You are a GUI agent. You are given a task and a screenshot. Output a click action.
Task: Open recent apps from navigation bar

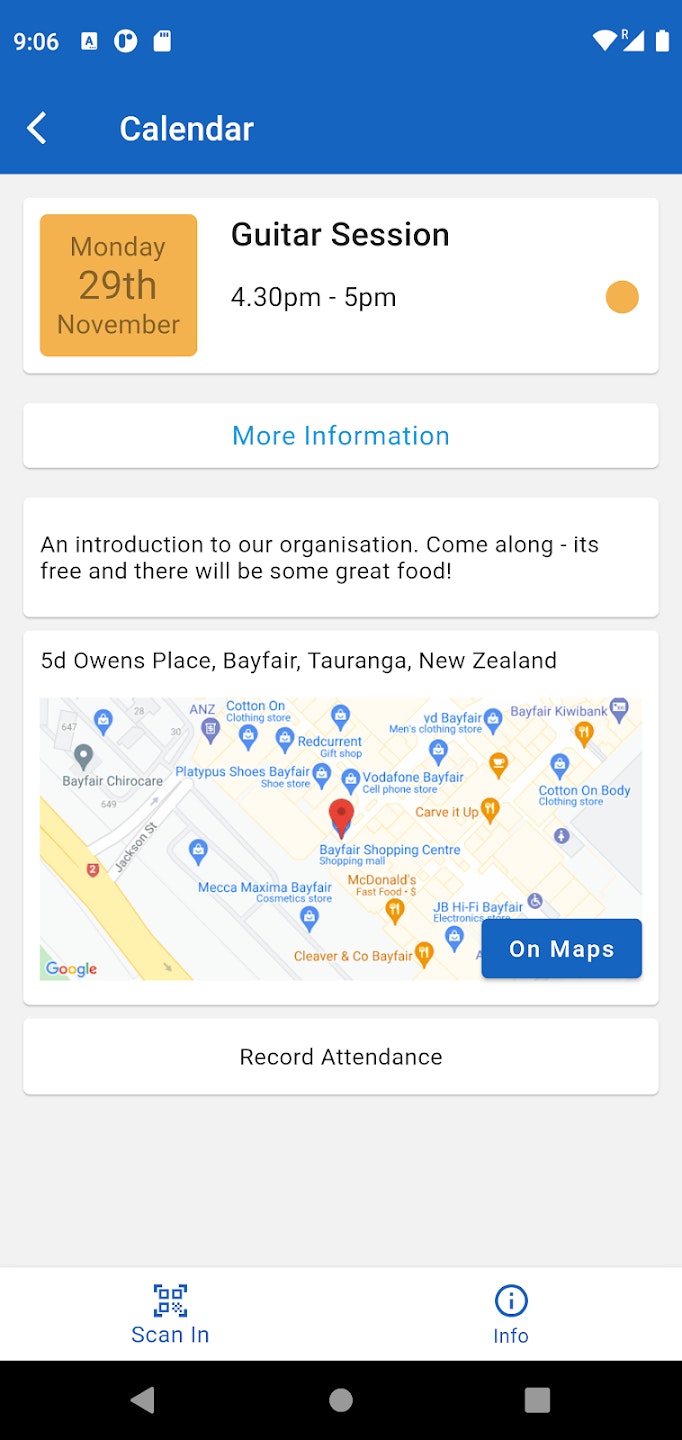coord(537,1400)
